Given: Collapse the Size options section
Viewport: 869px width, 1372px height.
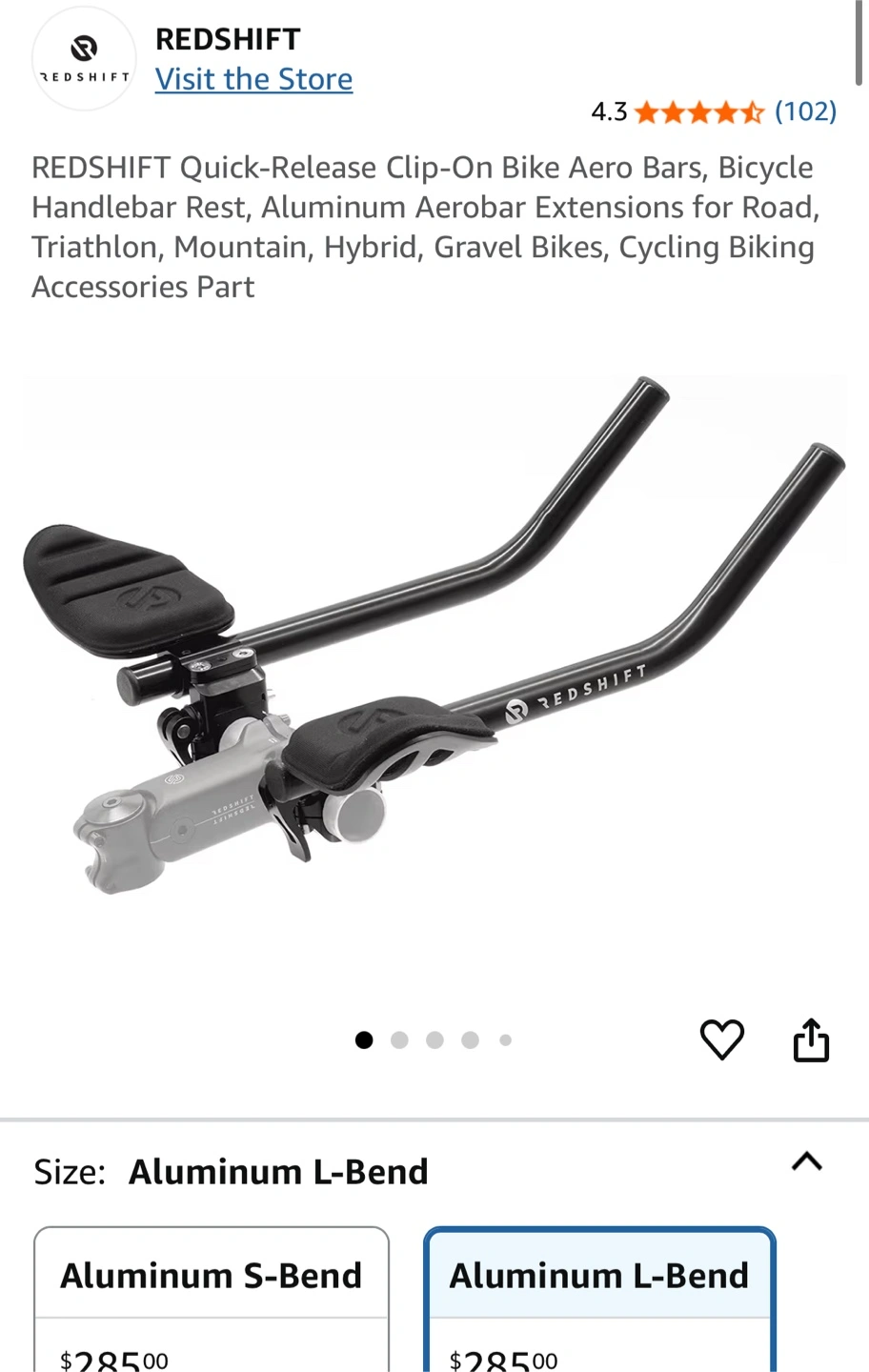Looking at the screenshot, I should [x=806, y=1161].
